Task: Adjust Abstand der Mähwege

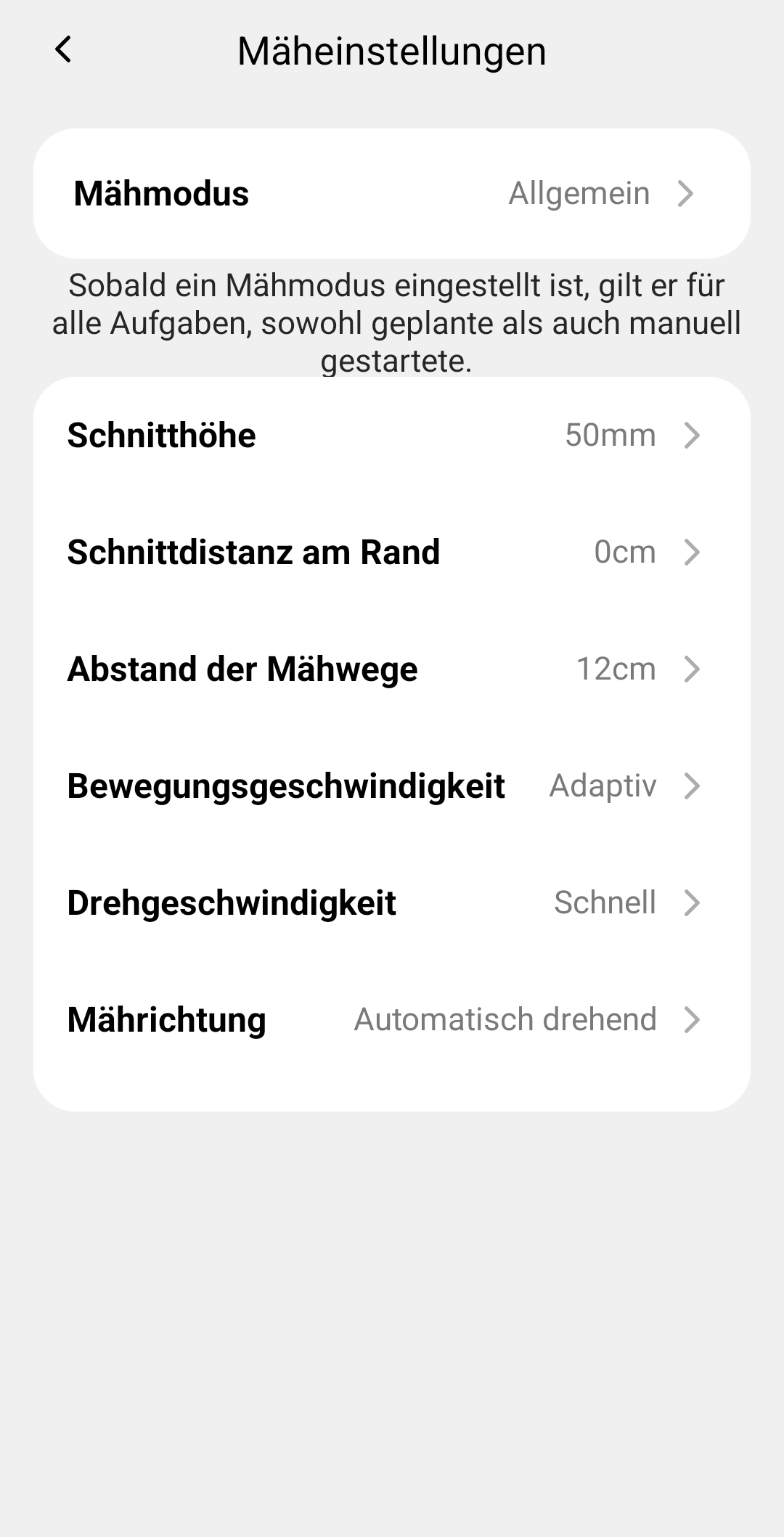Action: [391, 669]
